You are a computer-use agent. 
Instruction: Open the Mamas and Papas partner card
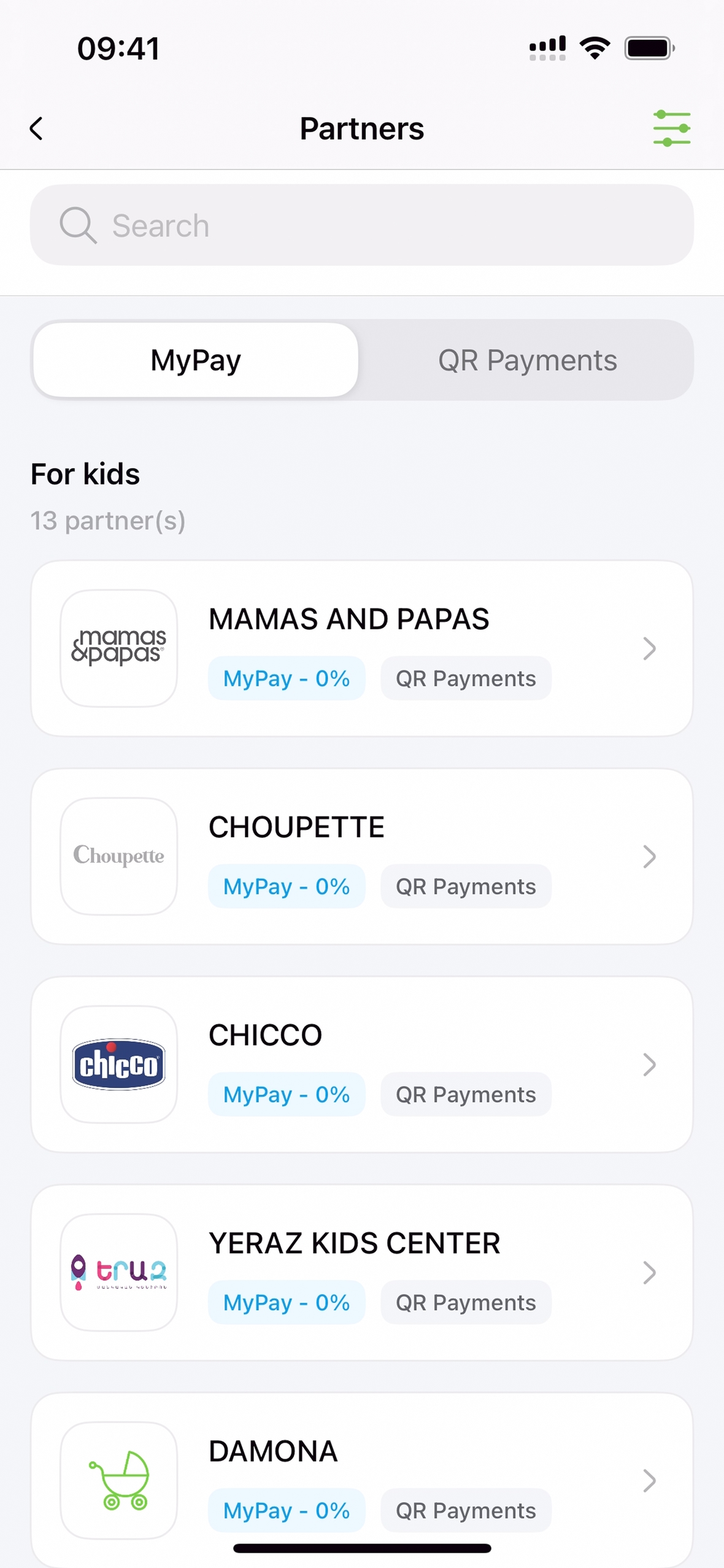[362, 648]
